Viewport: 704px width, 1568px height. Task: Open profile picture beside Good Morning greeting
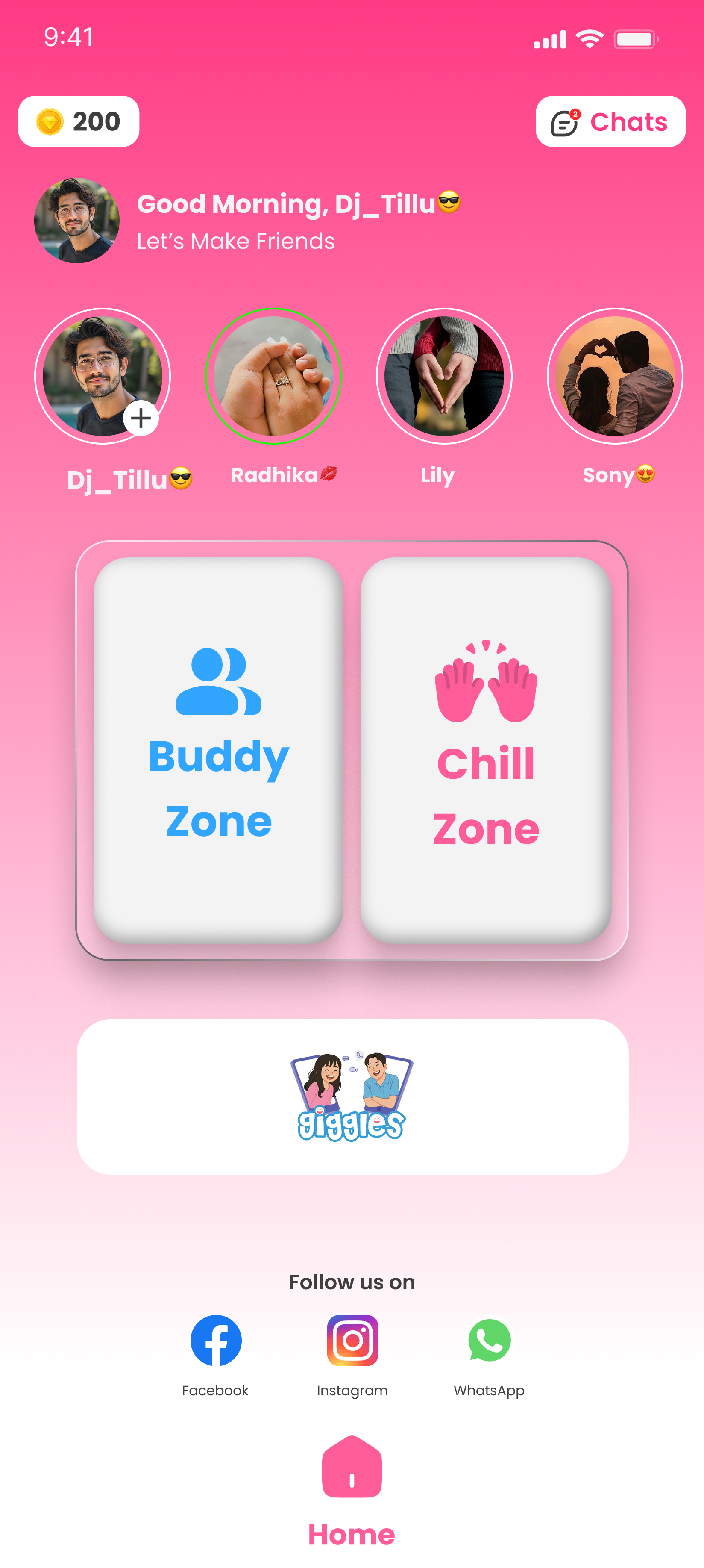(x=76, y=220)
